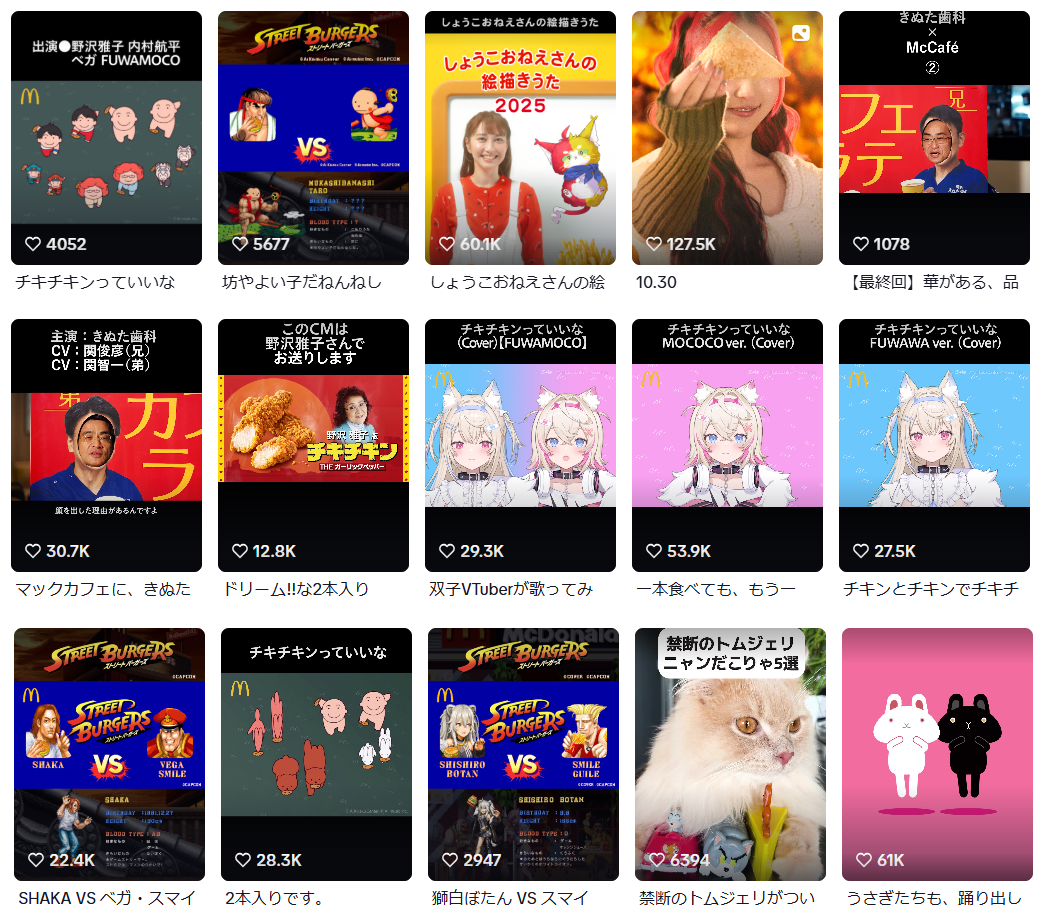Open the video with 4052 likes

click(106, 137)
